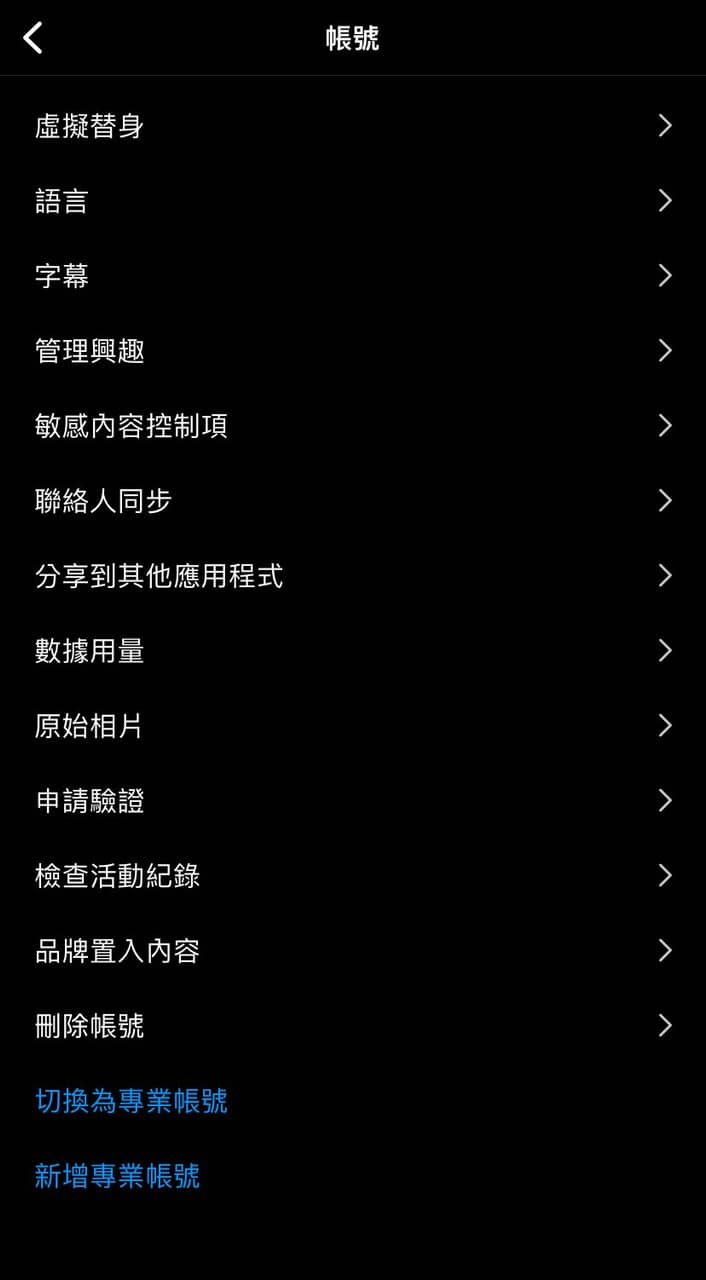The height and width of the screenshot is (1280, 706).
Task: Open 虛擬替身 settings
Action: 352,126
